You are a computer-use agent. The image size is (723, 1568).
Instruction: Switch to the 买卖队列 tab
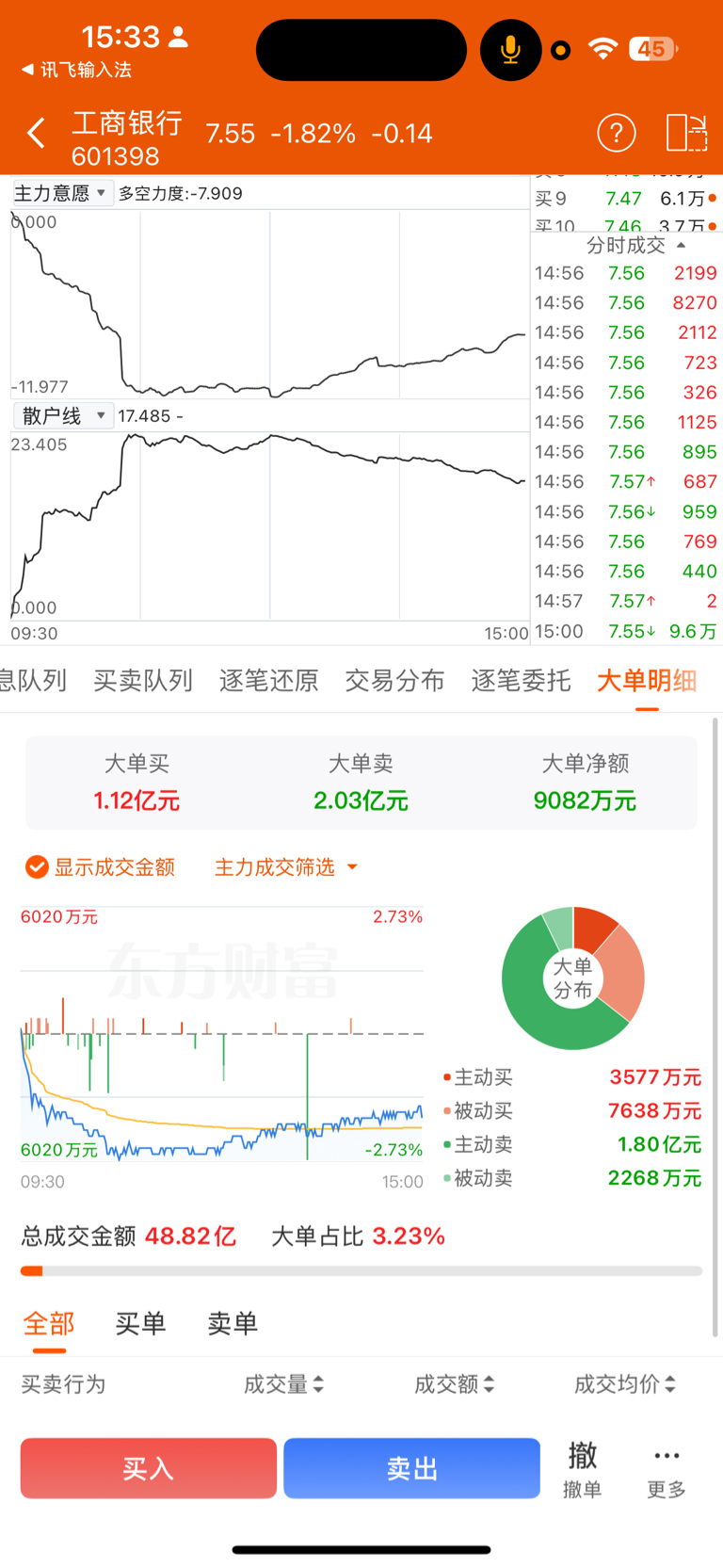[x=143, y=680]
